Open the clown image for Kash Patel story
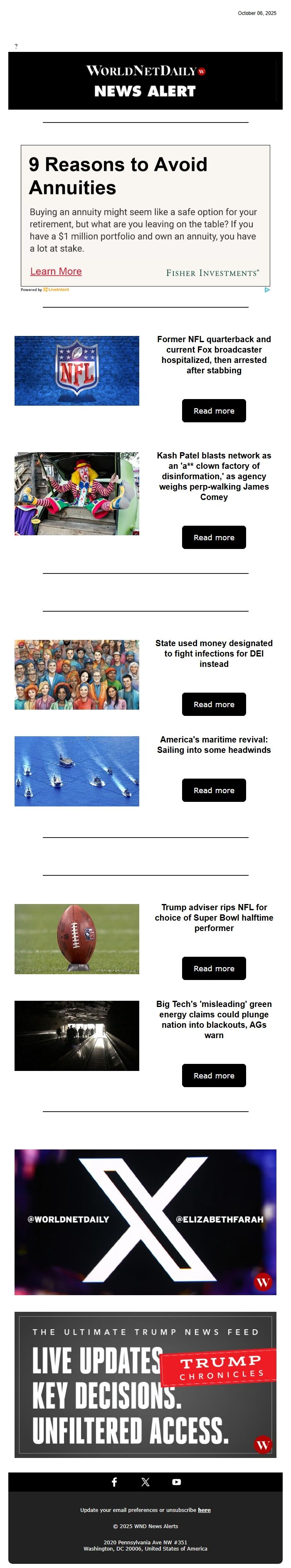The image size is (291, 1568). [77, 494]
